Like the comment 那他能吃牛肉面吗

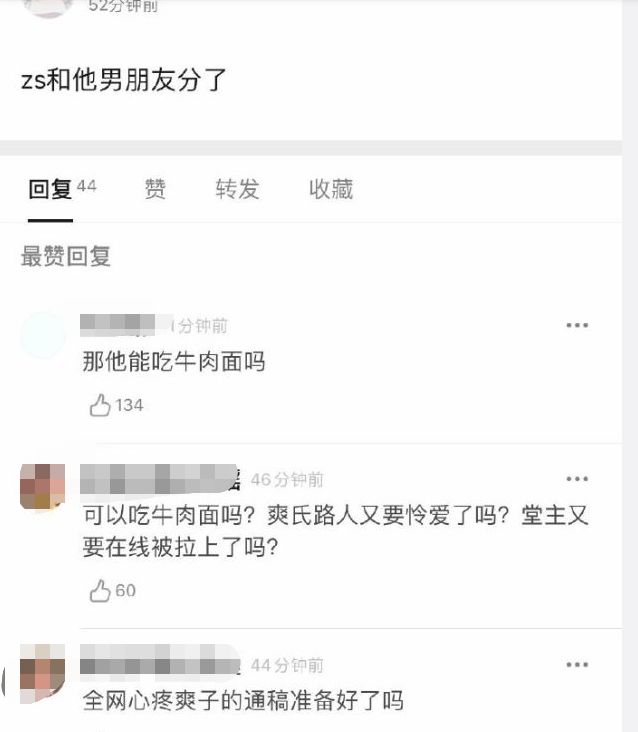(x=100, y=405)
